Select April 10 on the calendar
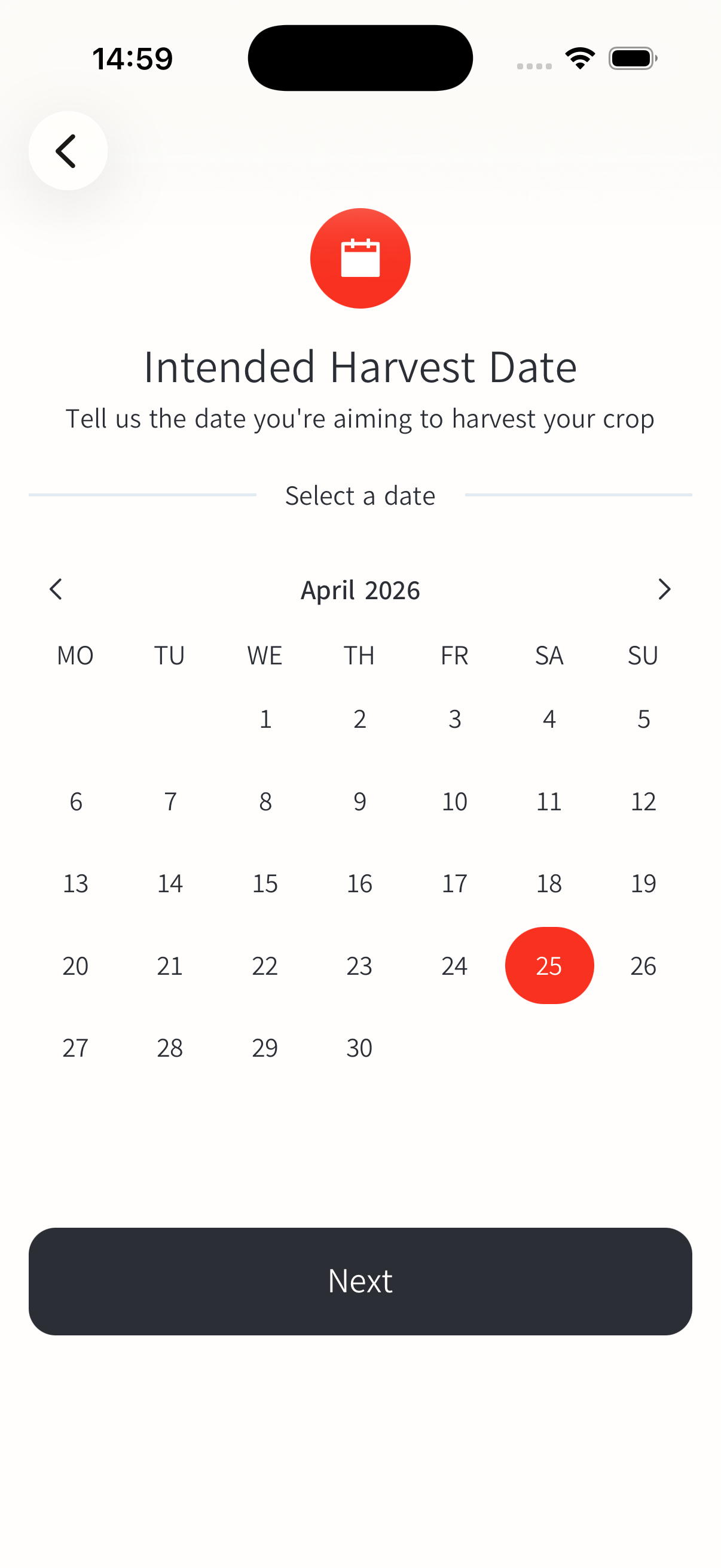Image resolution: width=721 pixels, height=1568 pixels. coord(454,802)
